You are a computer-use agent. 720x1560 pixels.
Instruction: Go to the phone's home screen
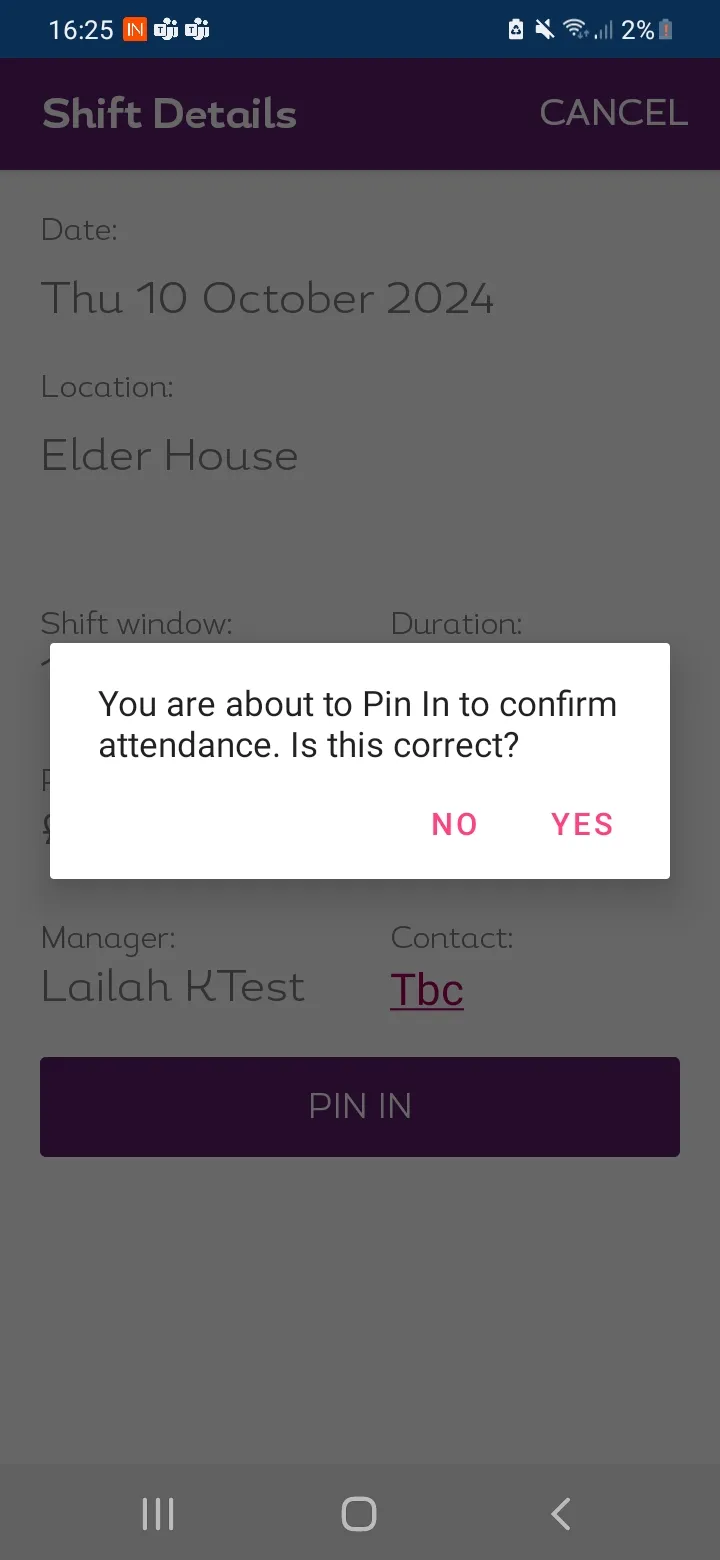[x=359, y=1514]
